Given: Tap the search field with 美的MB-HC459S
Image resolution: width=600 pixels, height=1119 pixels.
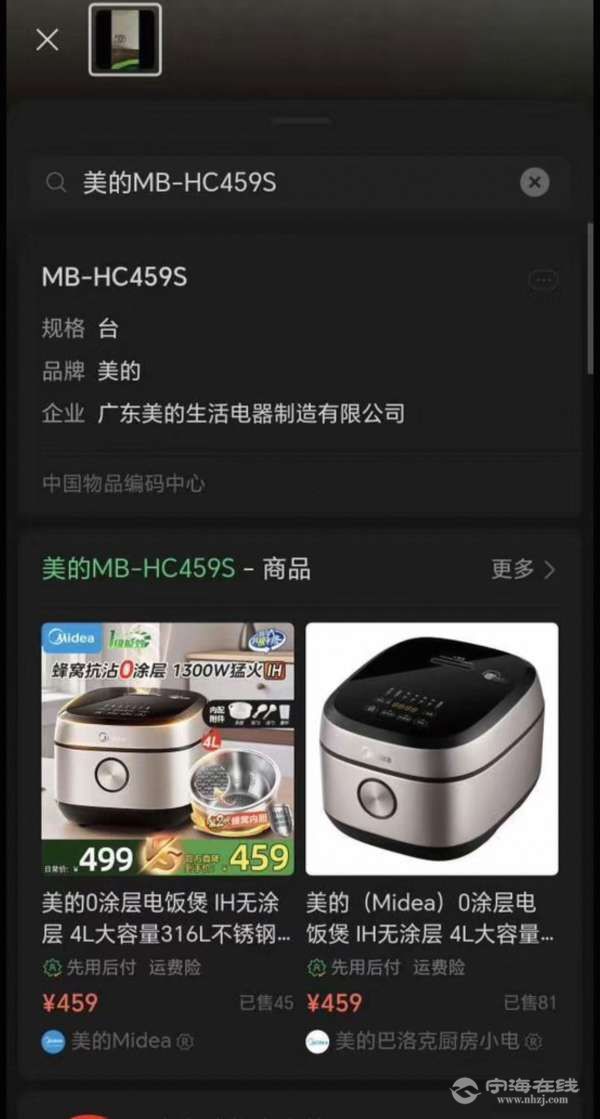Looking at the screenshot, I should click(x=290, y=182).
